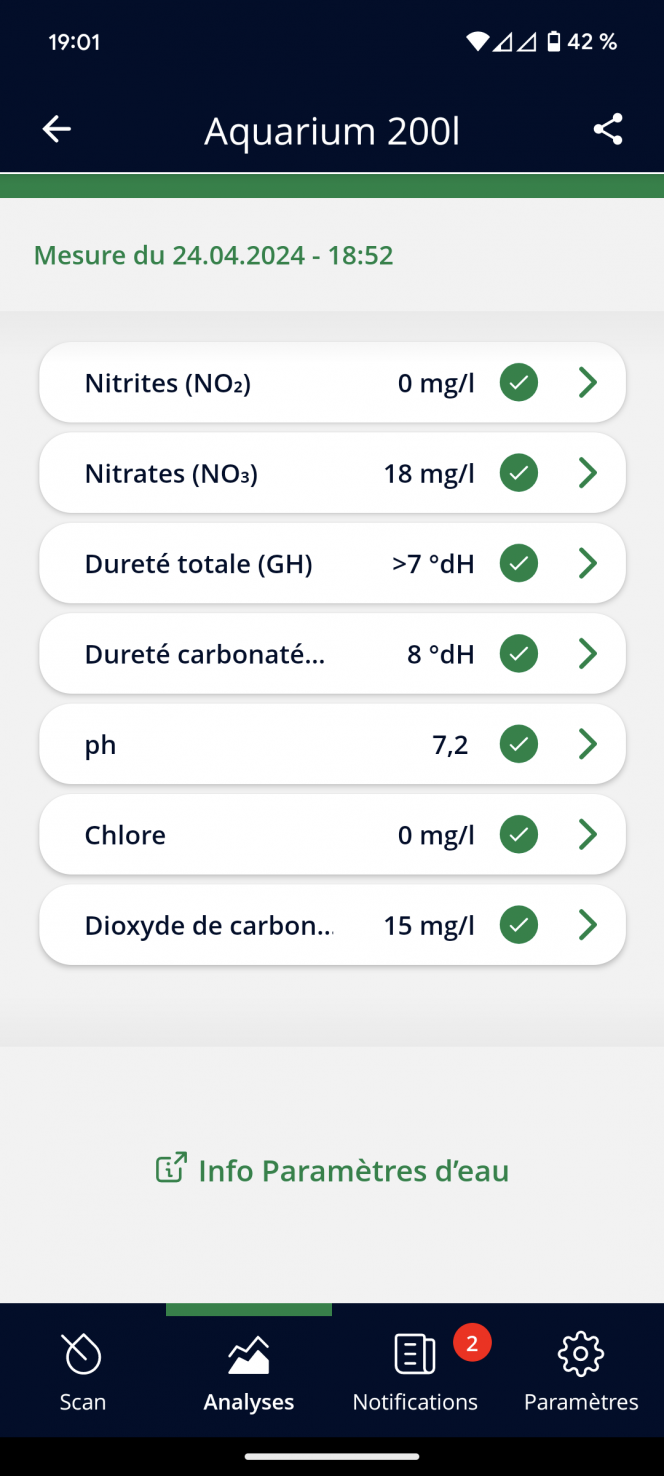Share the Aquarium 200l measurement

pos(608,129)
